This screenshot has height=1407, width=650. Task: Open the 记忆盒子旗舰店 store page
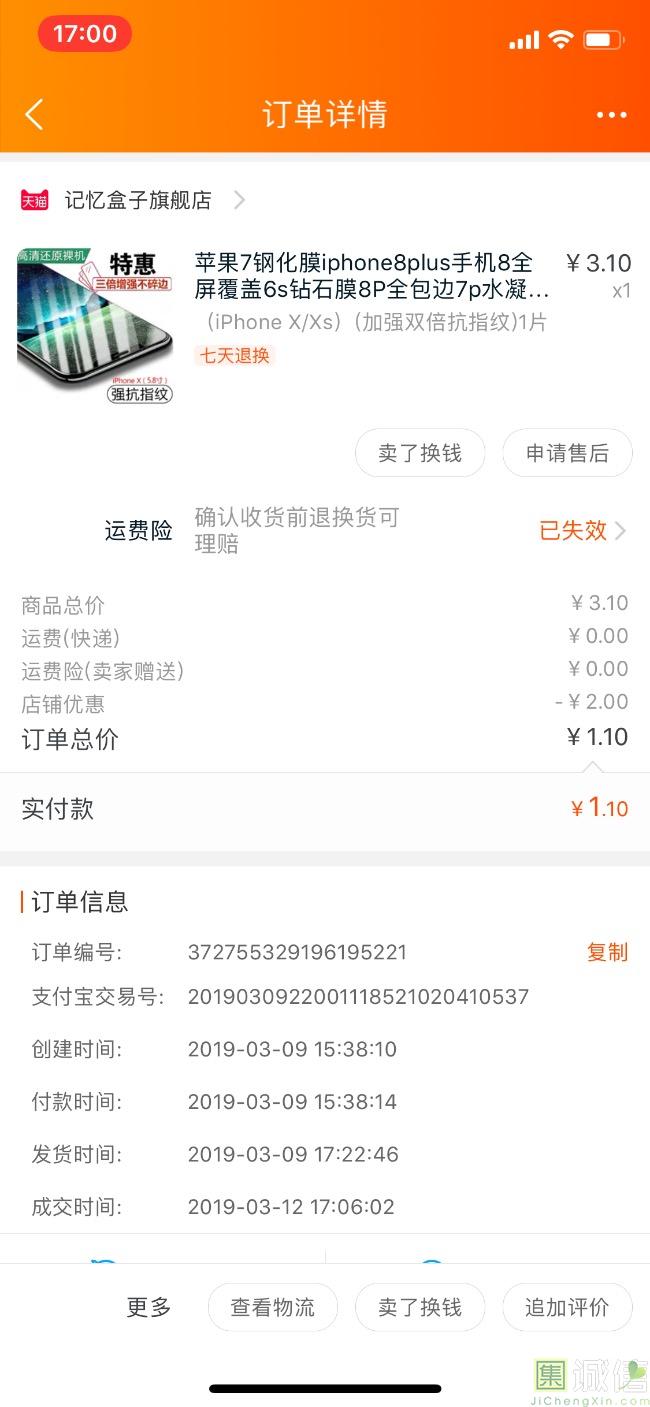(138, 200)
